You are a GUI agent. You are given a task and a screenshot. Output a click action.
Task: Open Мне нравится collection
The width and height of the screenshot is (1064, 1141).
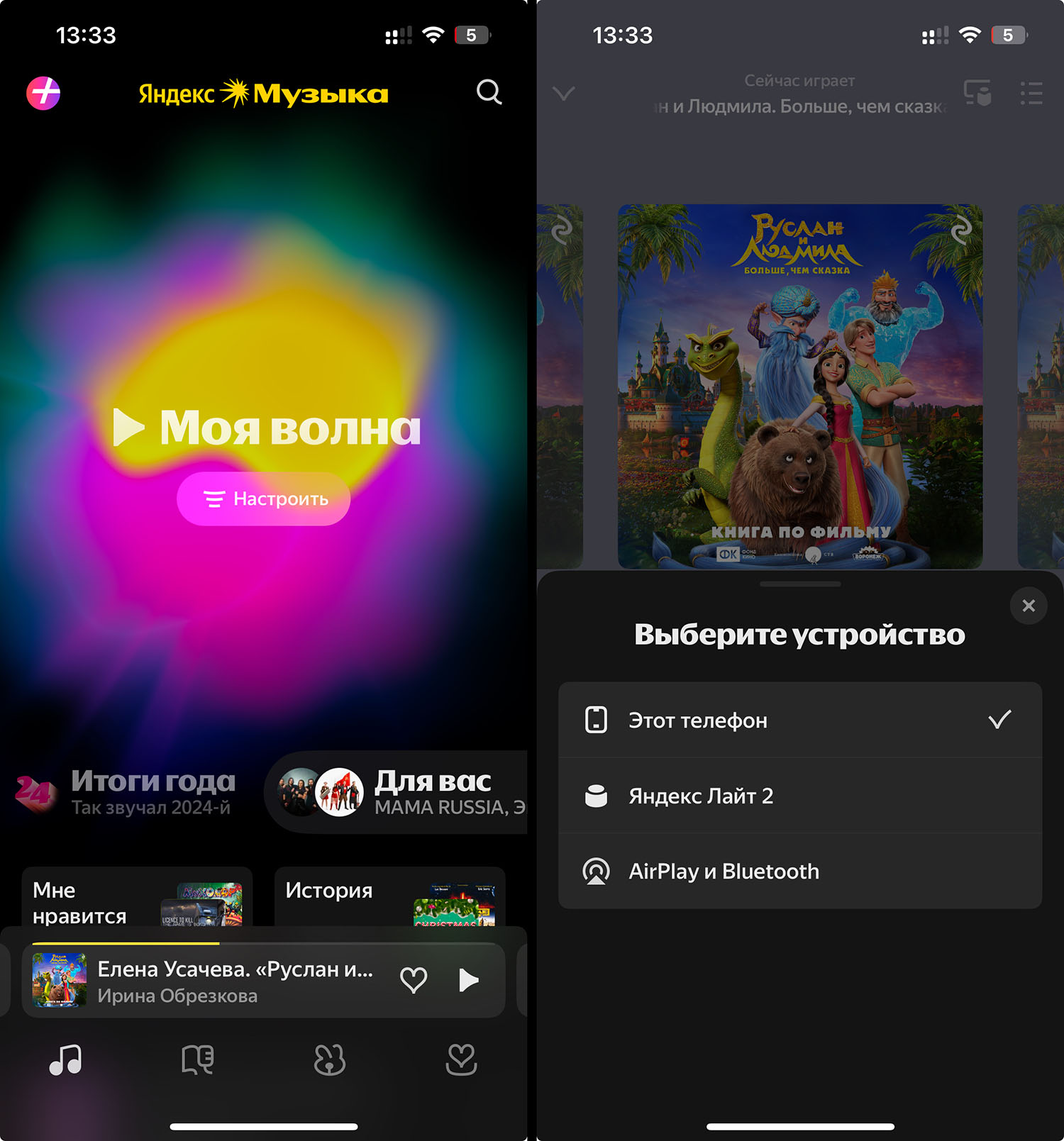pos(137,898)
